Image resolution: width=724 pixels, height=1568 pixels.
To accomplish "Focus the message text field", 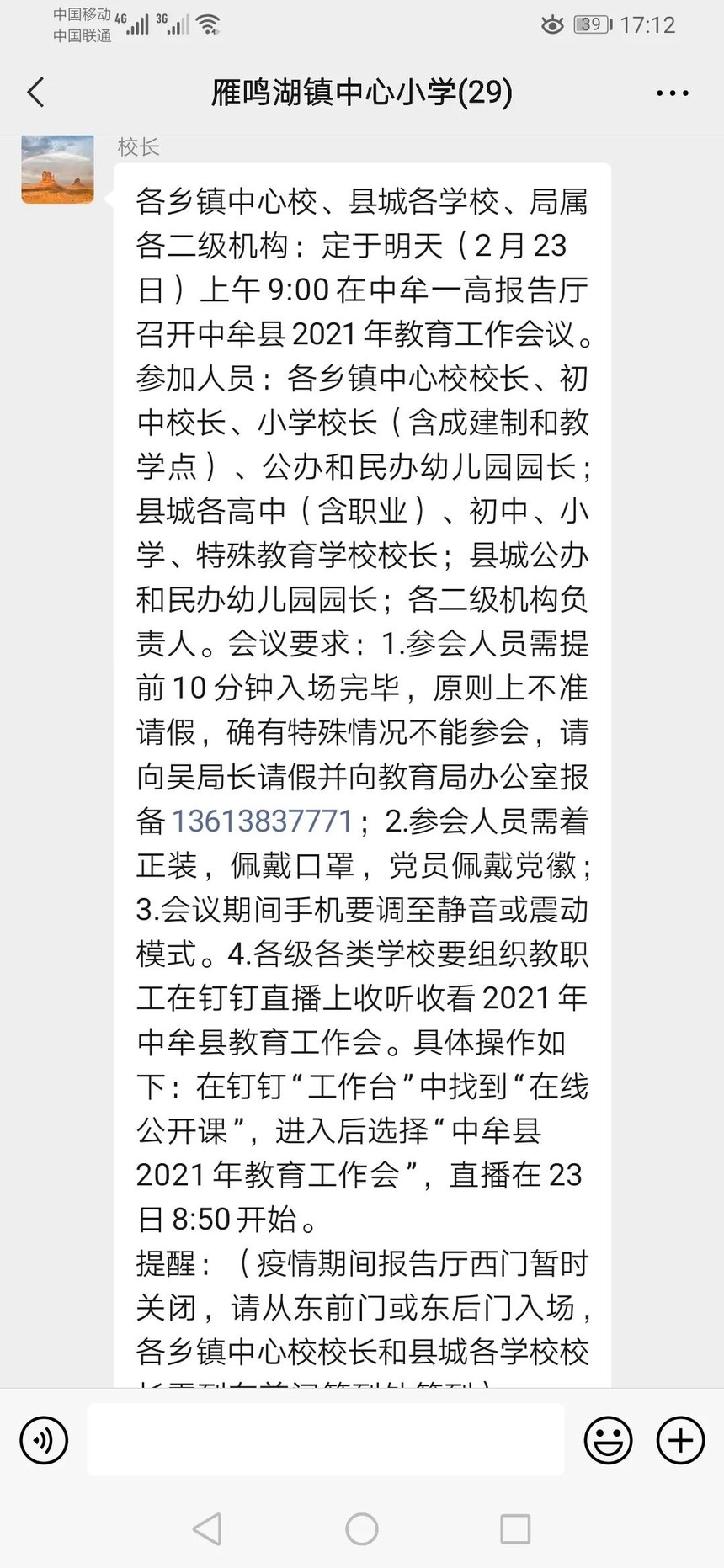I will 326,1440.
